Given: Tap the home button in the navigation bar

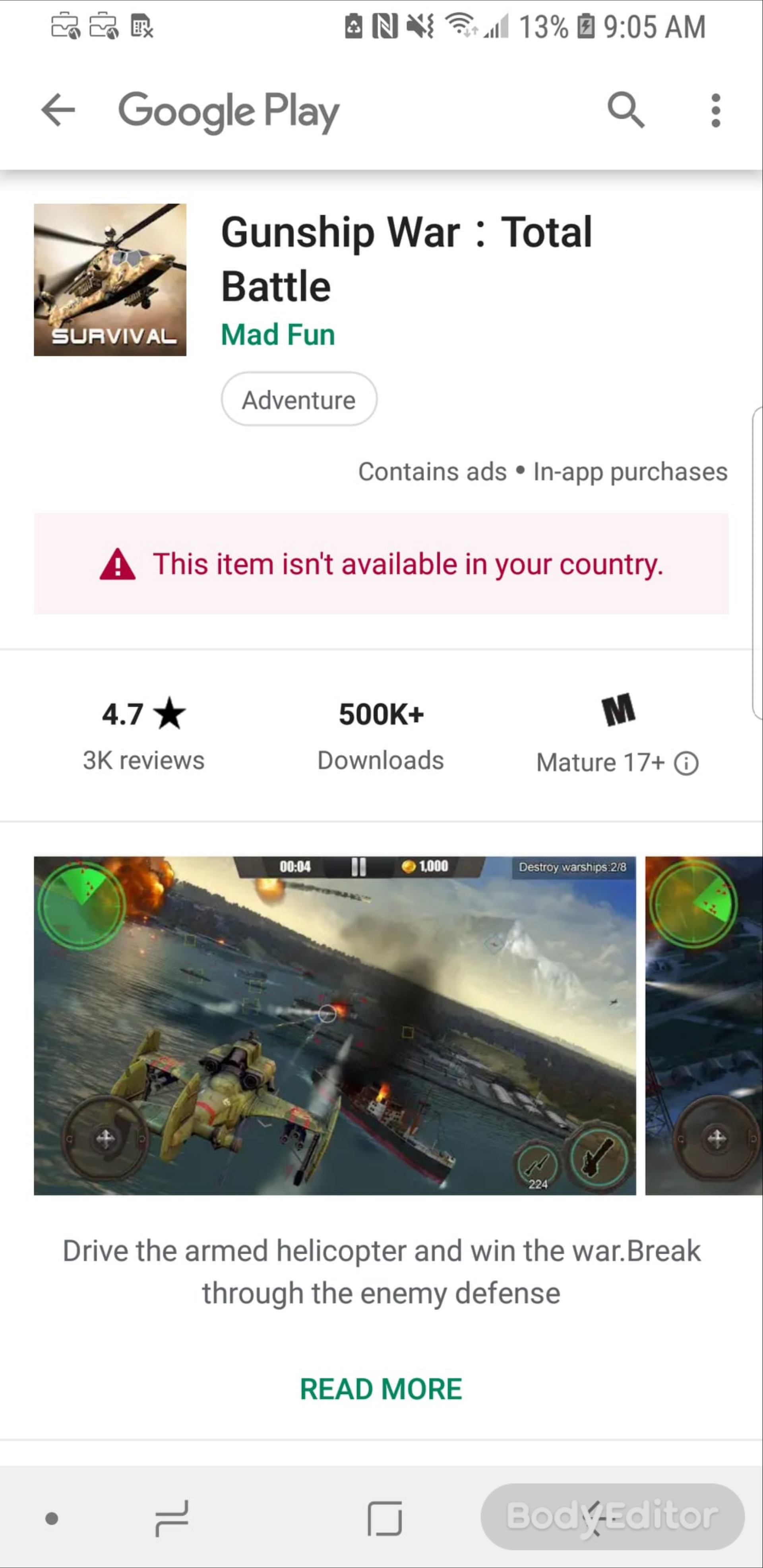Looking at the screenshot, I should coord(384,1518).
